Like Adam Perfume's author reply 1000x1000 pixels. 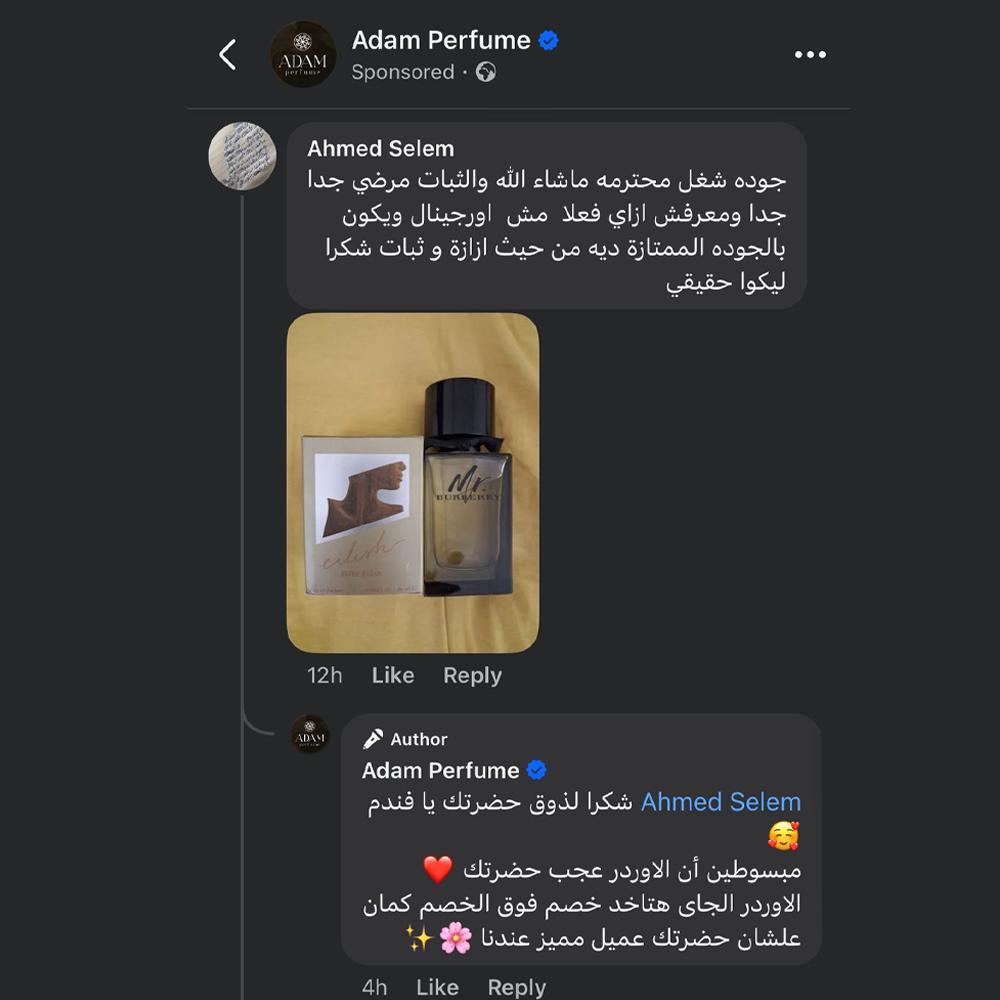coord(437,987)
